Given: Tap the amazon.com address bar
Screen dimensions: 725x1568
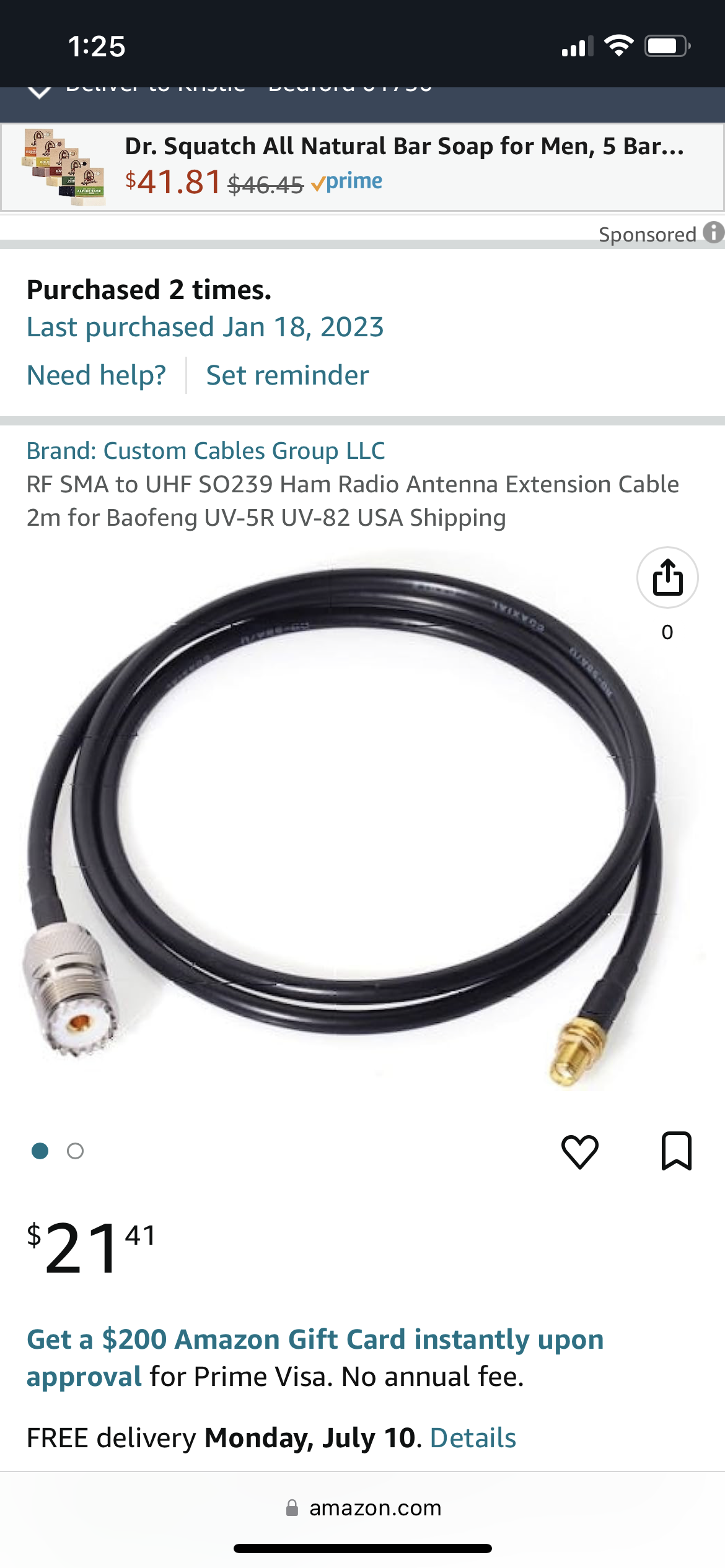Looking at the screenshot, I should (x=362, y=1508).
